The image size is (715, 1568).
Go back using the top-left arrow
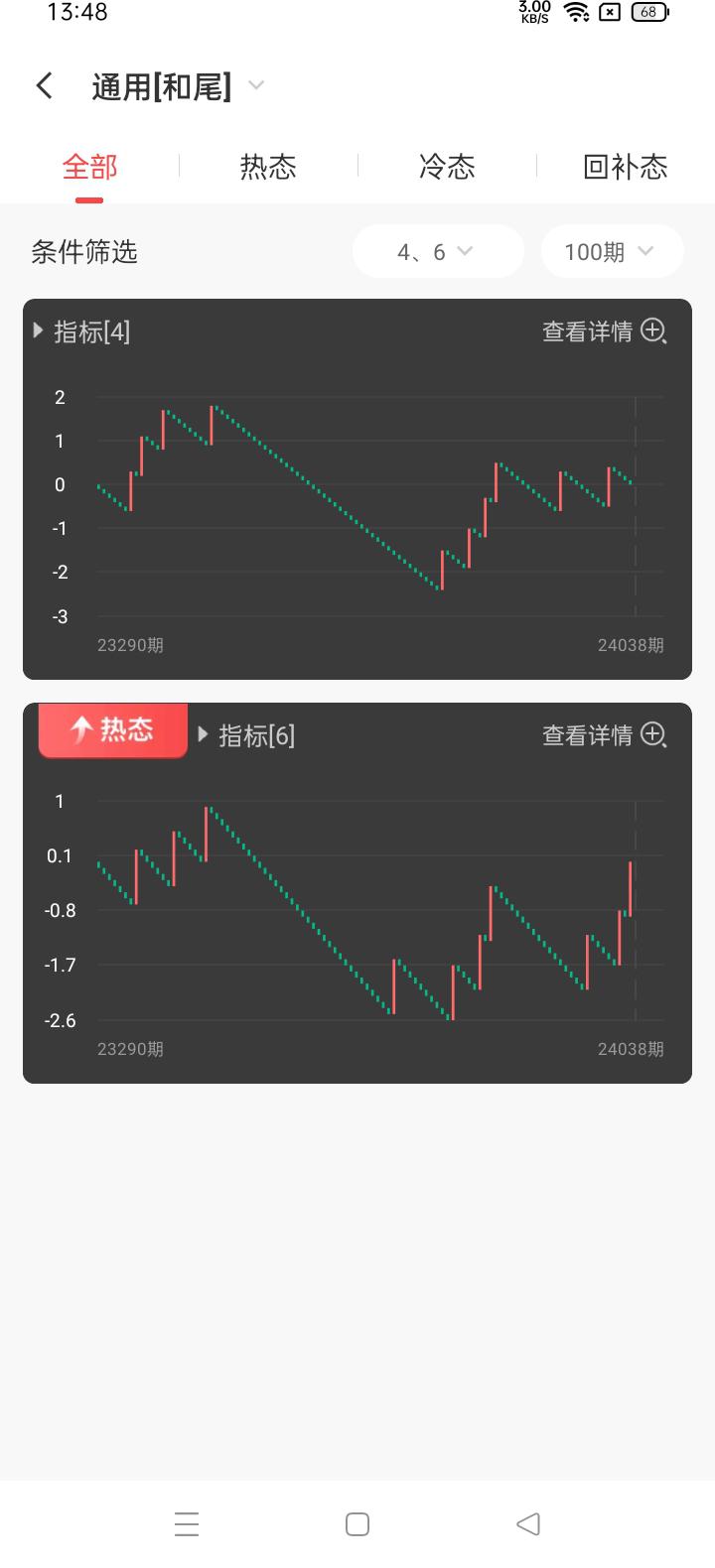(x=45, y=86)
